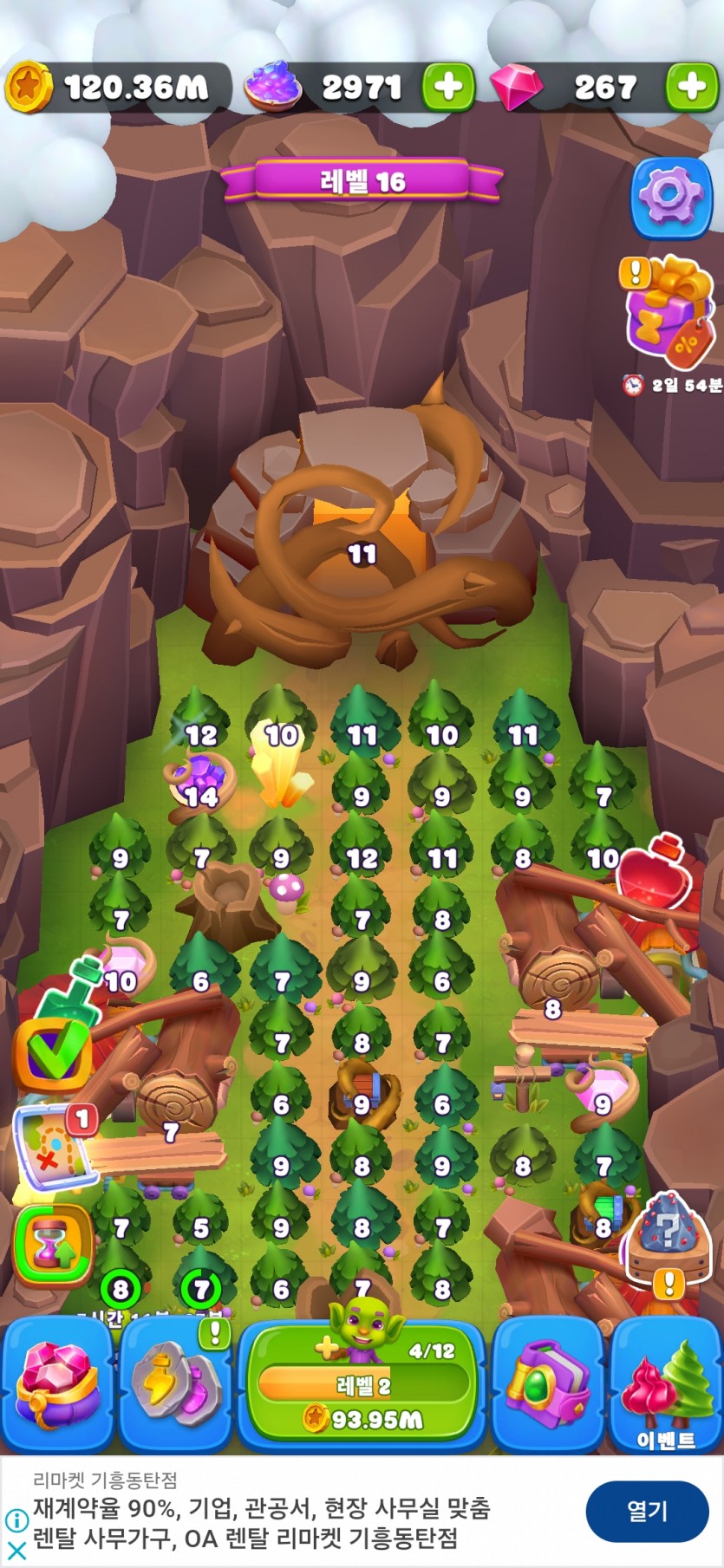Open the potion stones menu
The image size is (724, 1568).
177,1385
